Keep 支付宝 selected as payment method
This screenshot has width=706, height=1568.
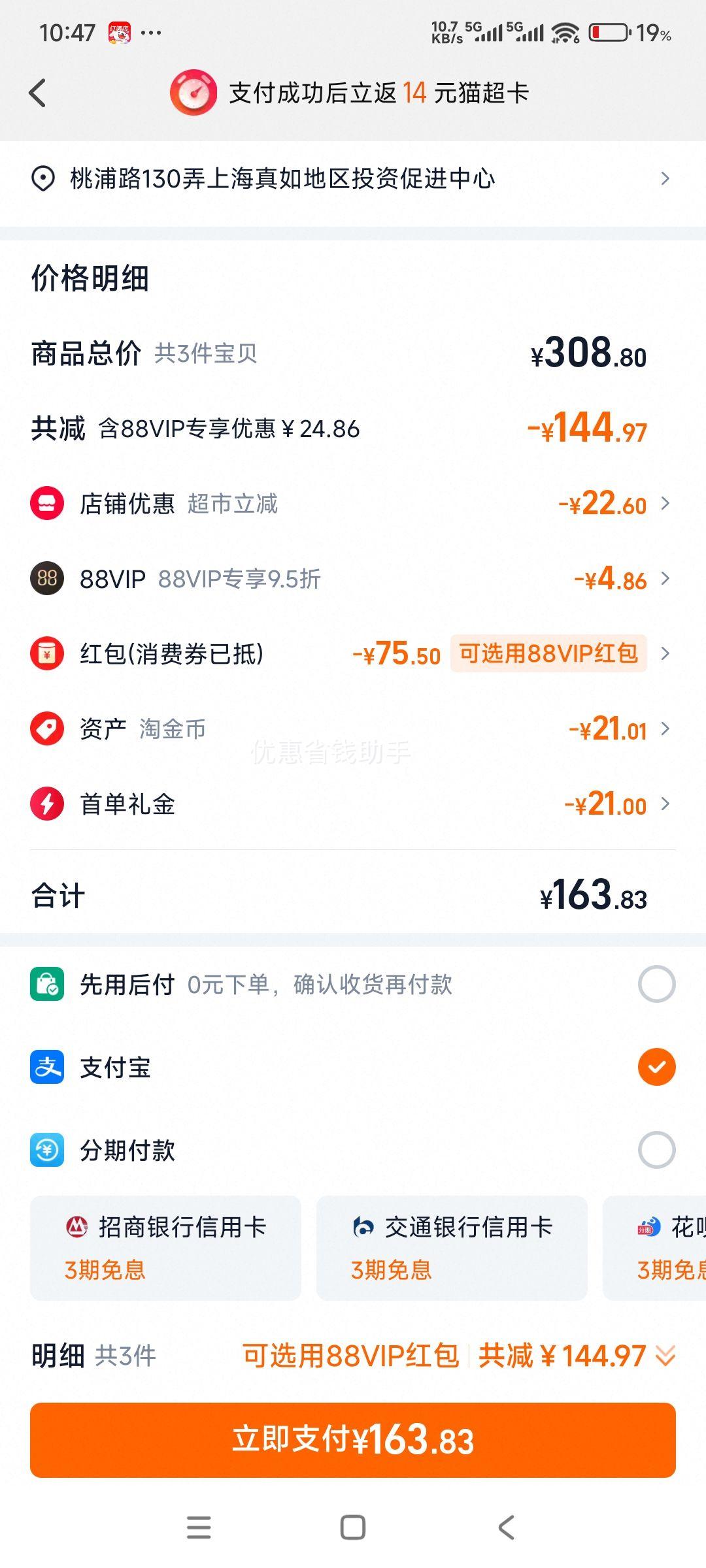coord(656,1068)
